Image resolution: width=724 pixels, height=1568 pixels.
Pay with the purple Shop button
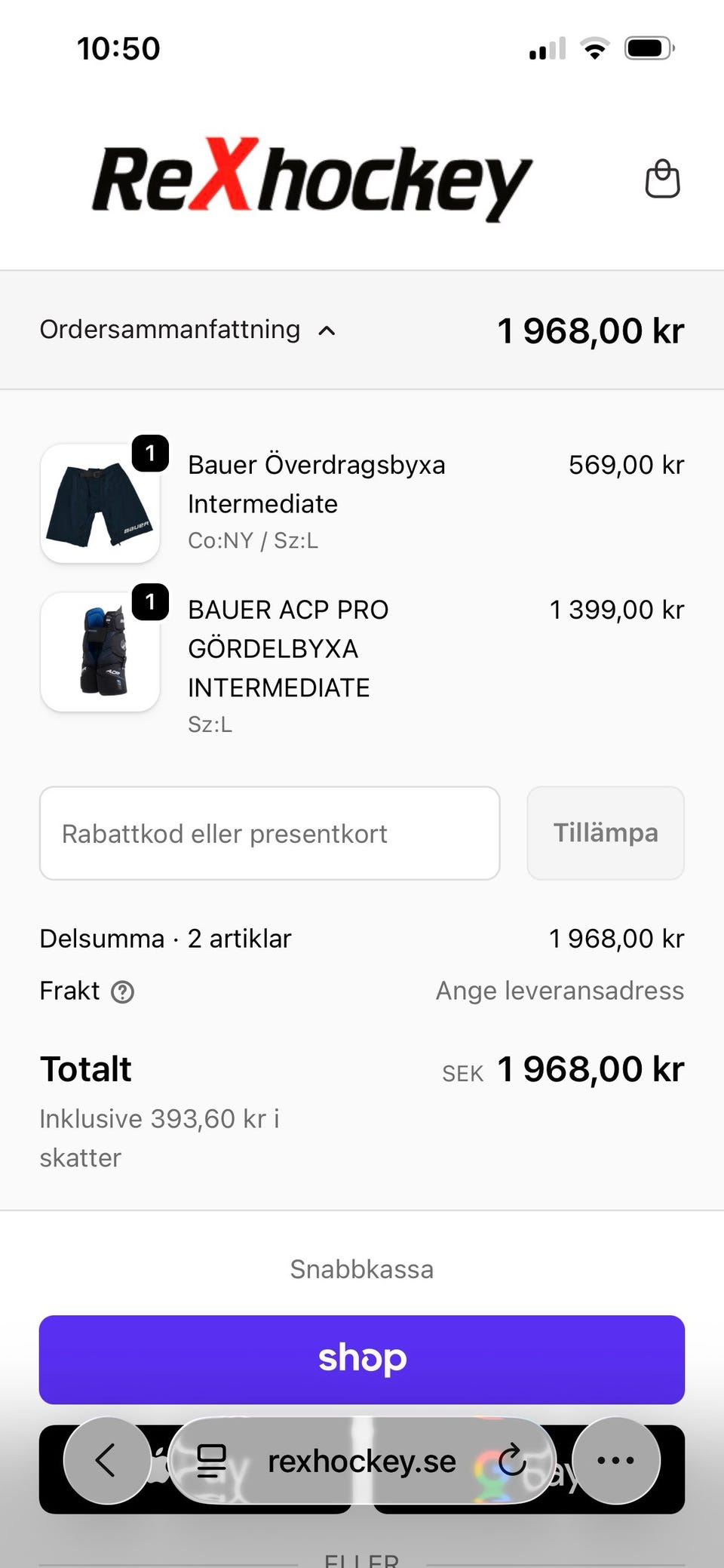362,1359
